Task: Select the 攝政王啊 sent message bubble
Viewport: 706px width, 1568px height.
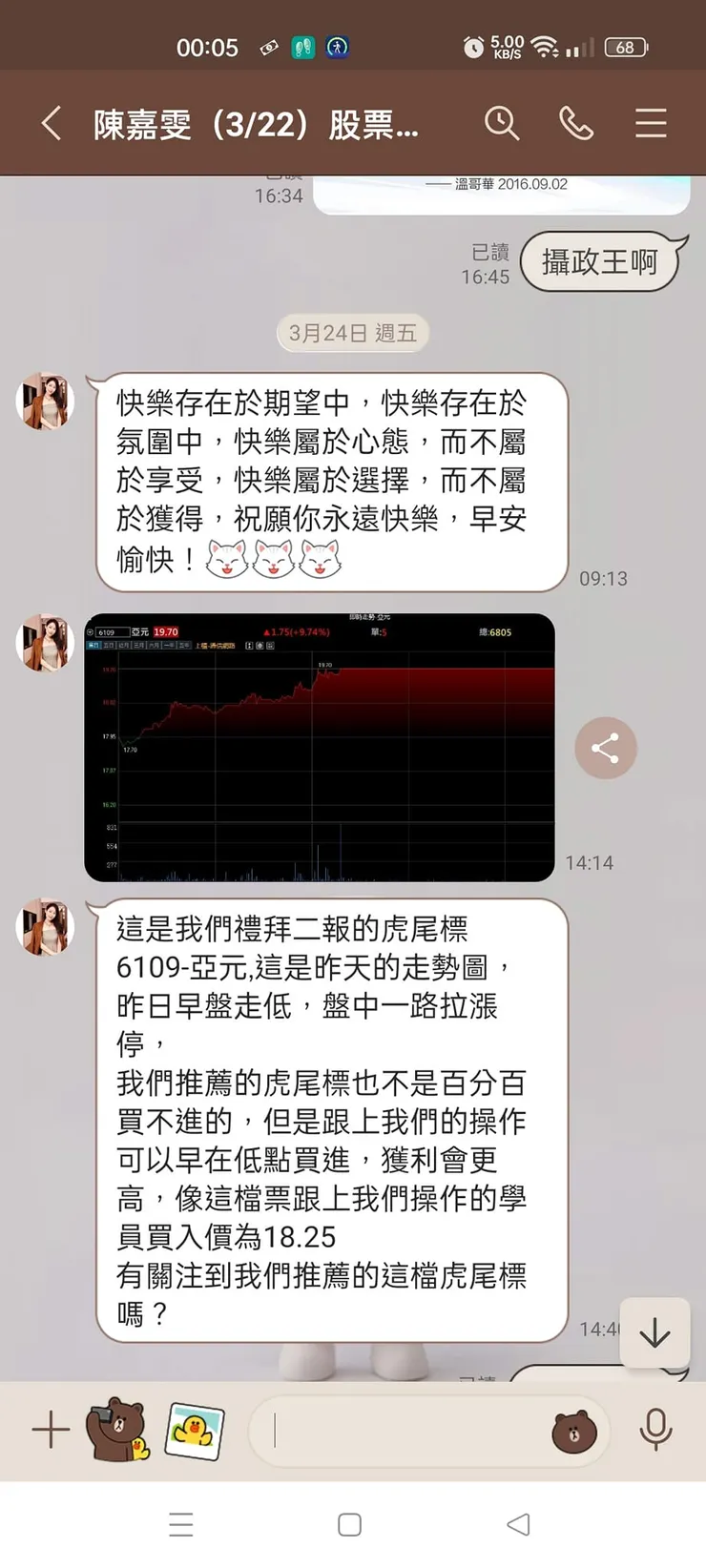Action: (602, 260)
